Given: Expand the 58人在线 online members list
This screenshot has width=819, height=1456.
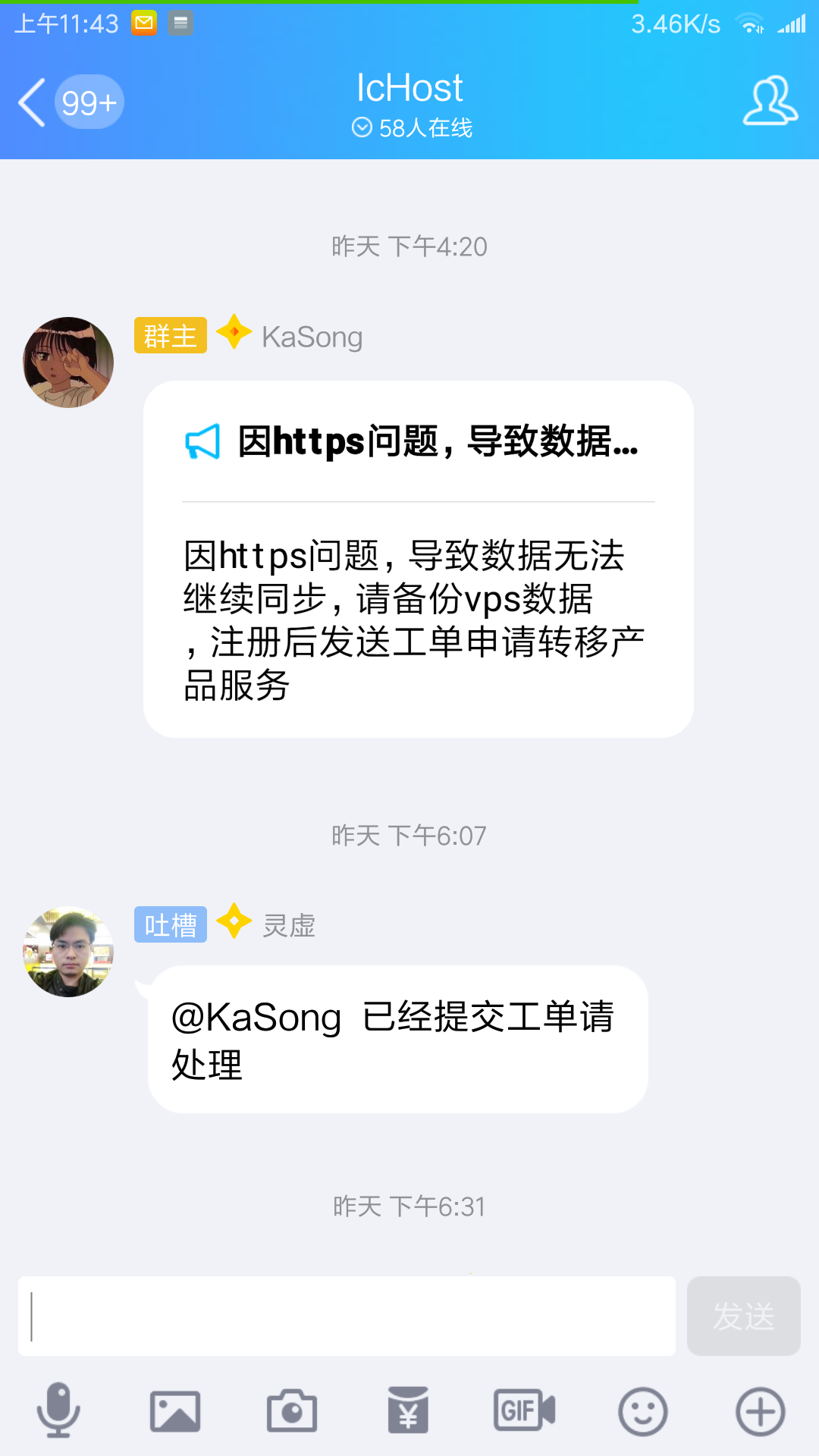Looking at the screenshot, I should click(412, 128).
